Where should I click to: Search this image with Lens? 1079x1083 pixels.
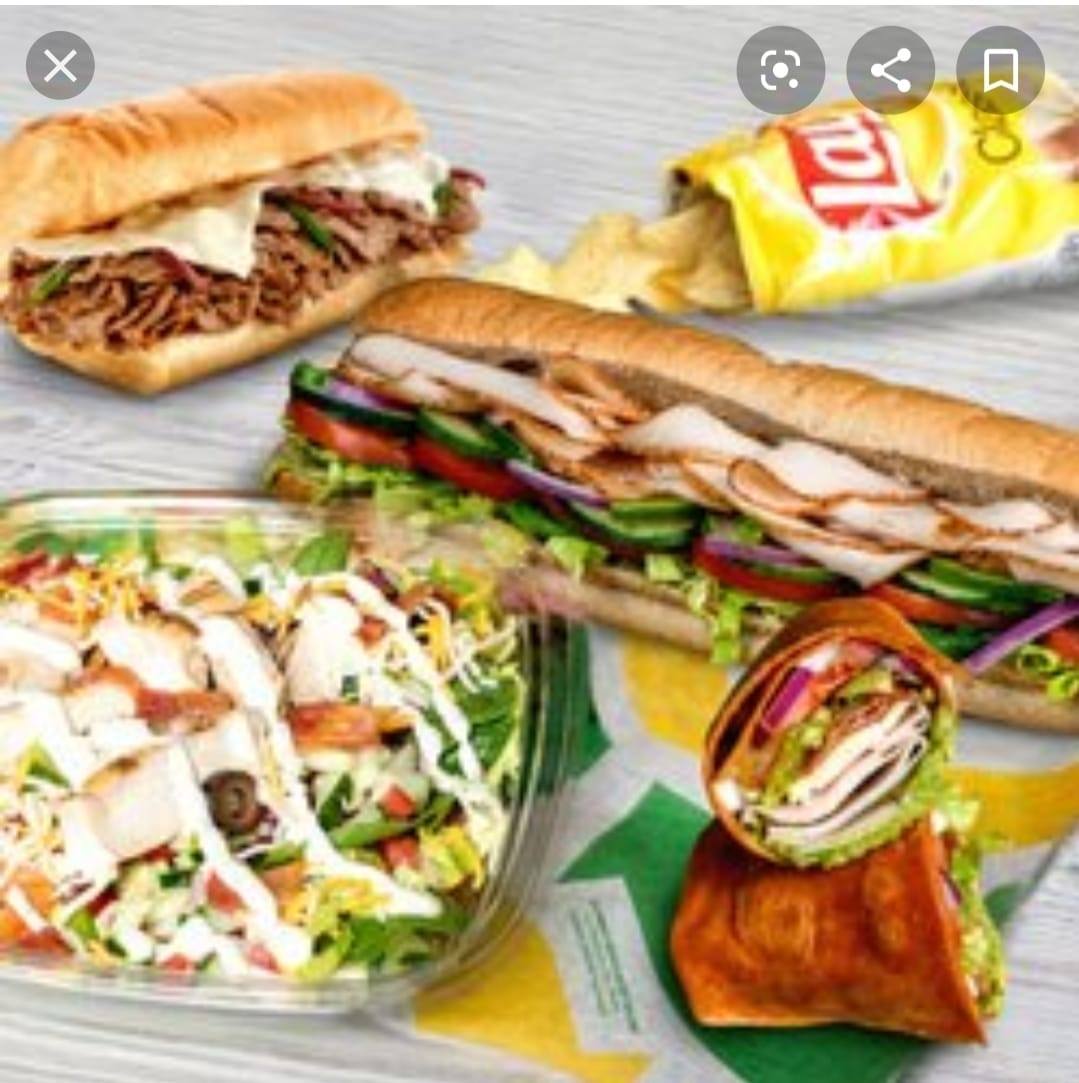click(780, 70)
